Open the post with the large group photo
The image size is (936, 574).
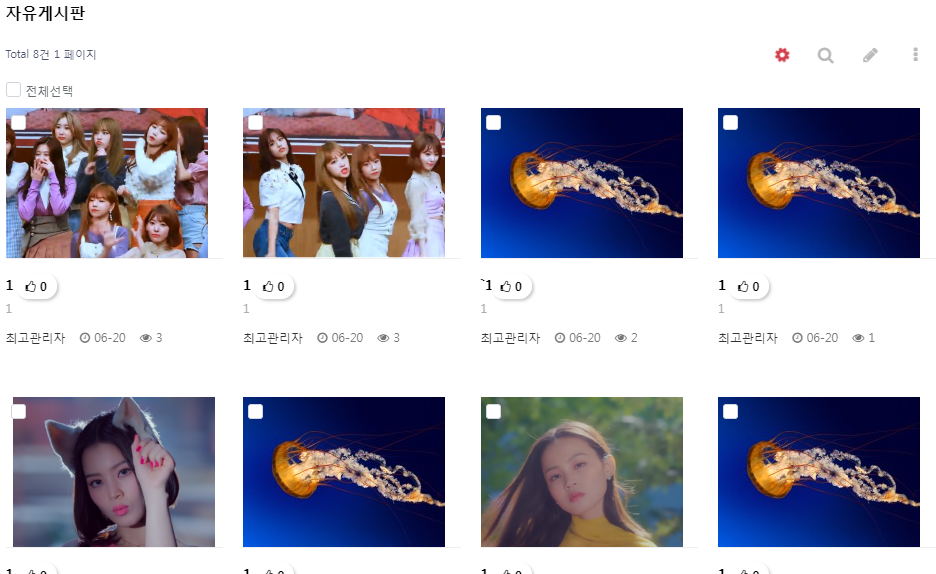point(107,183)
